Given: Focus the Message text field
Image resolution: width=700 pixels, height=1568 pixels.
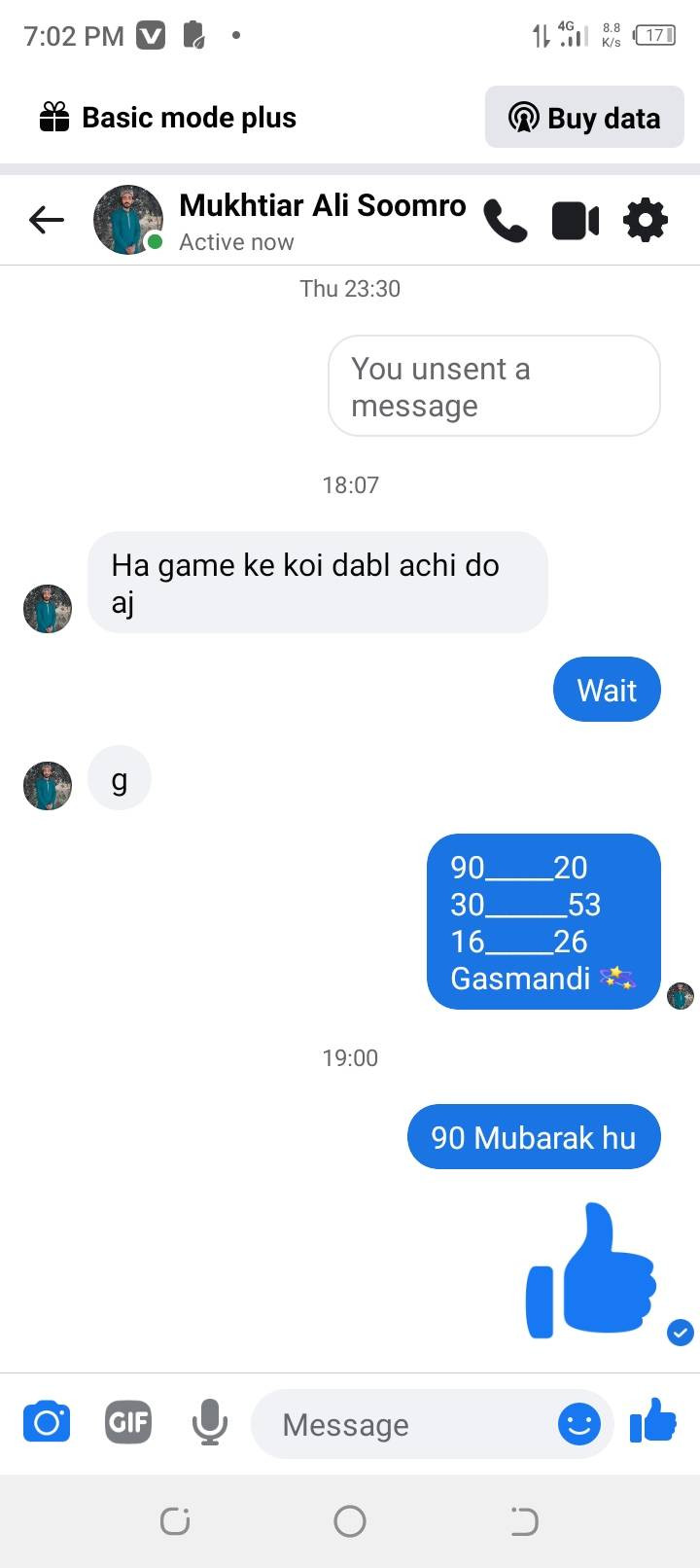Looking at the screenshot, I should [408, 1425].
